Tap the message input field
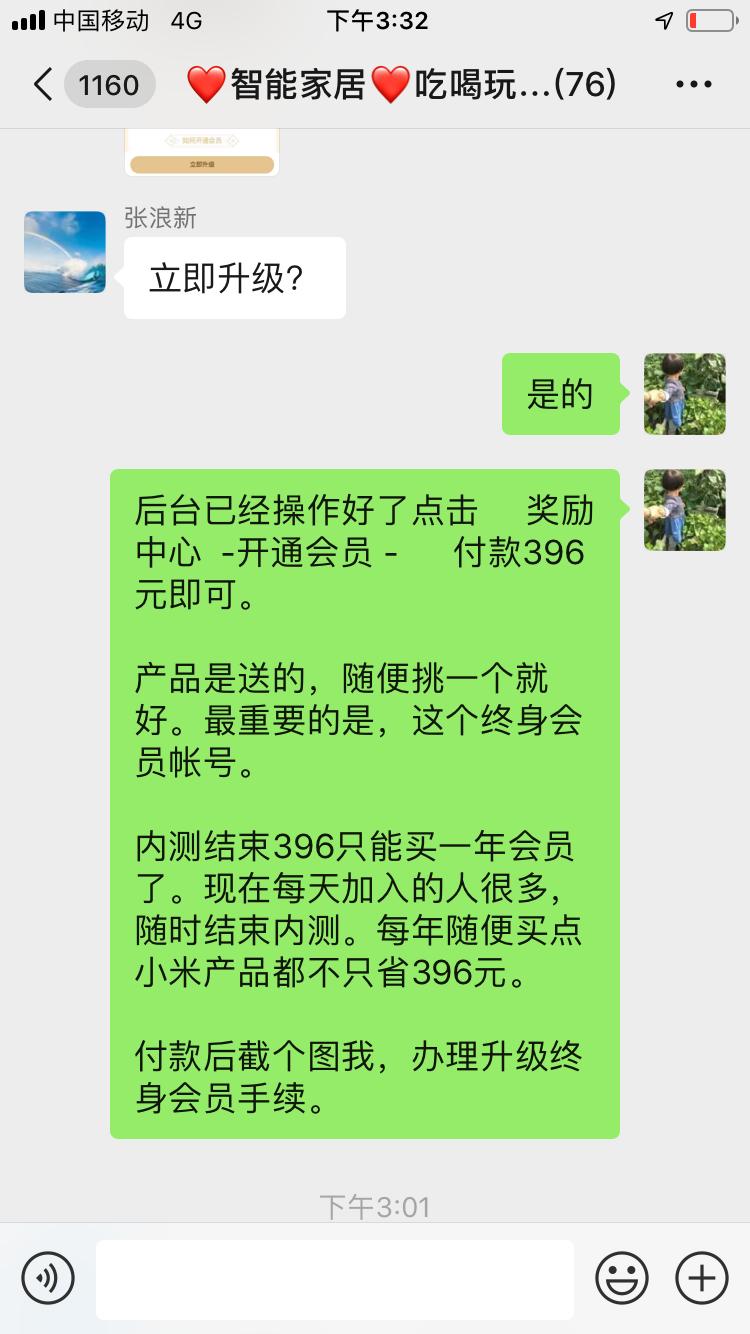Image resolution: width=750 pixels, height=1334 pixels. pyautogui.click(x=335, y=1278)
